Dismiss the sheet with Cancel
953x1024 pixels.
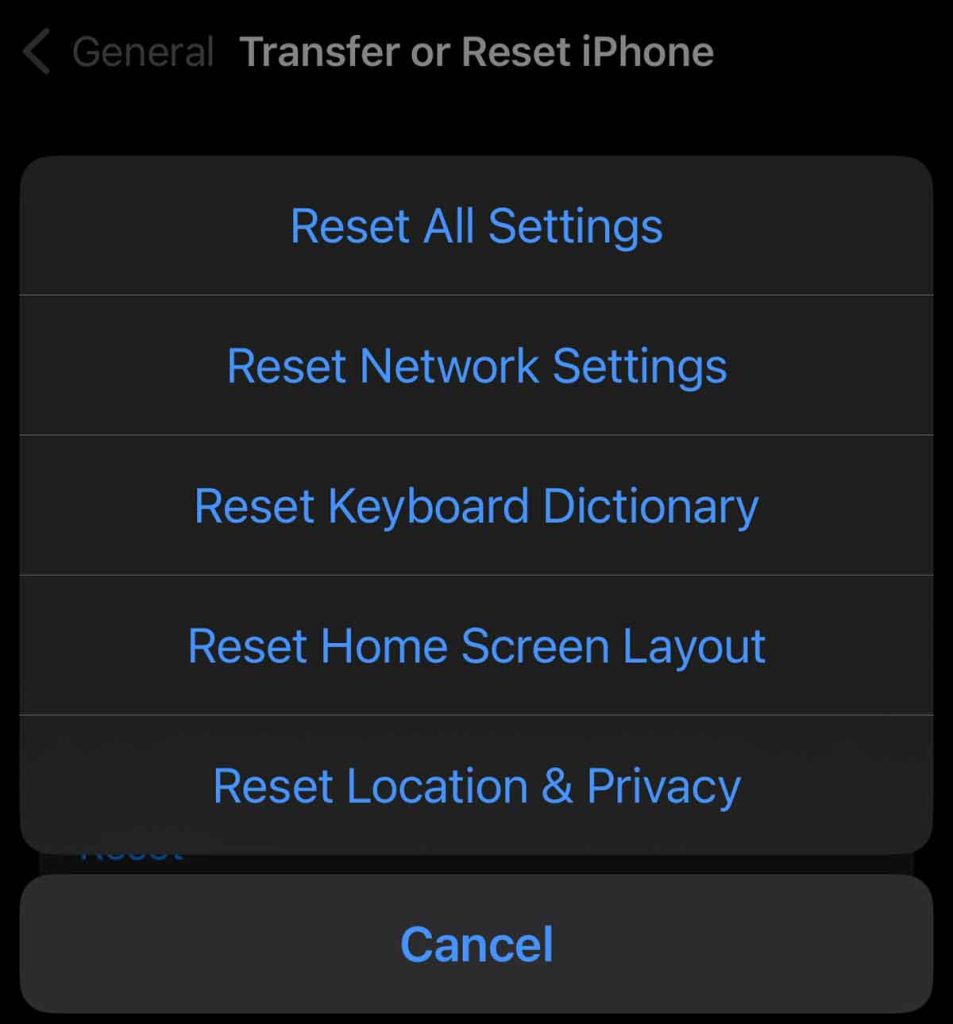coord(476,944)
